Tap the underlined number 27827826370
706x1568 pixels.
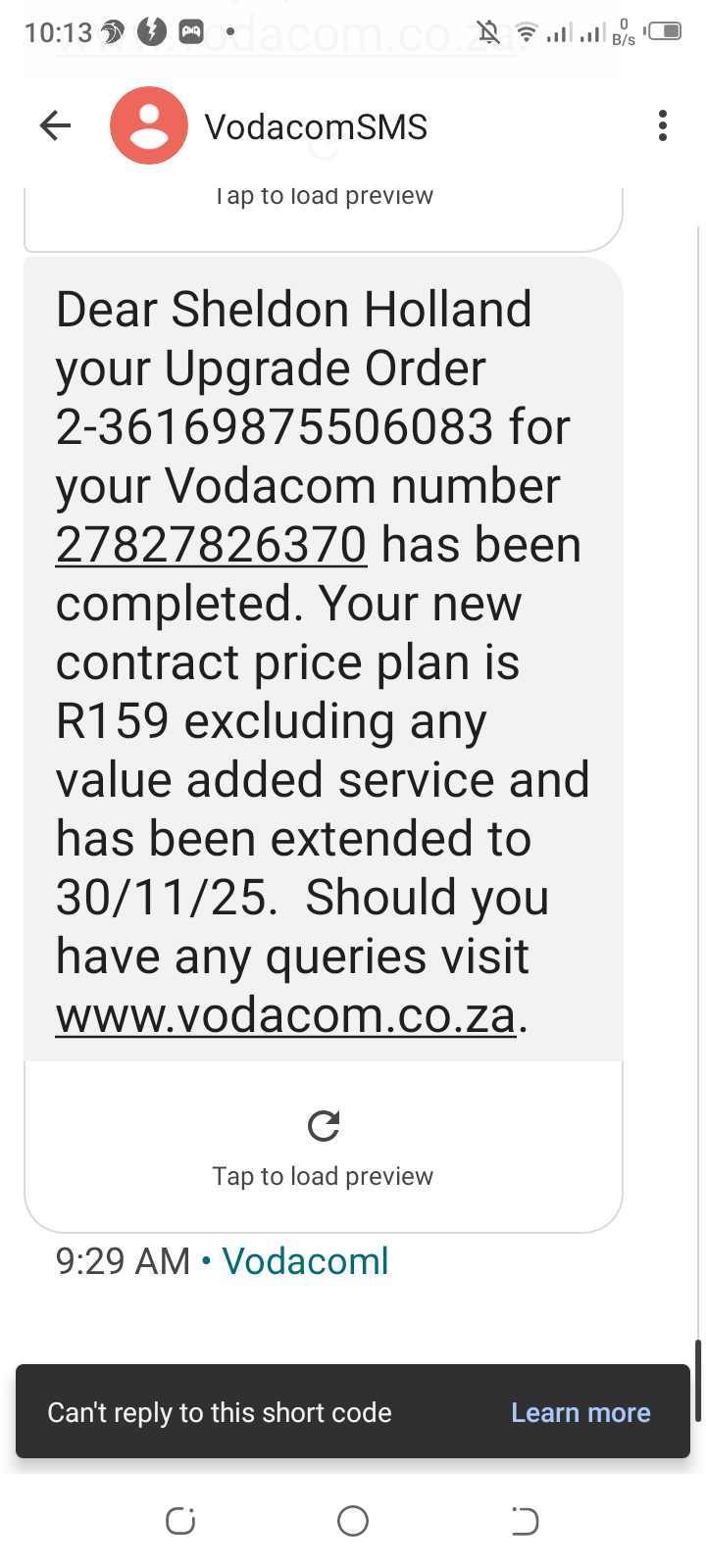pos(211,546)
